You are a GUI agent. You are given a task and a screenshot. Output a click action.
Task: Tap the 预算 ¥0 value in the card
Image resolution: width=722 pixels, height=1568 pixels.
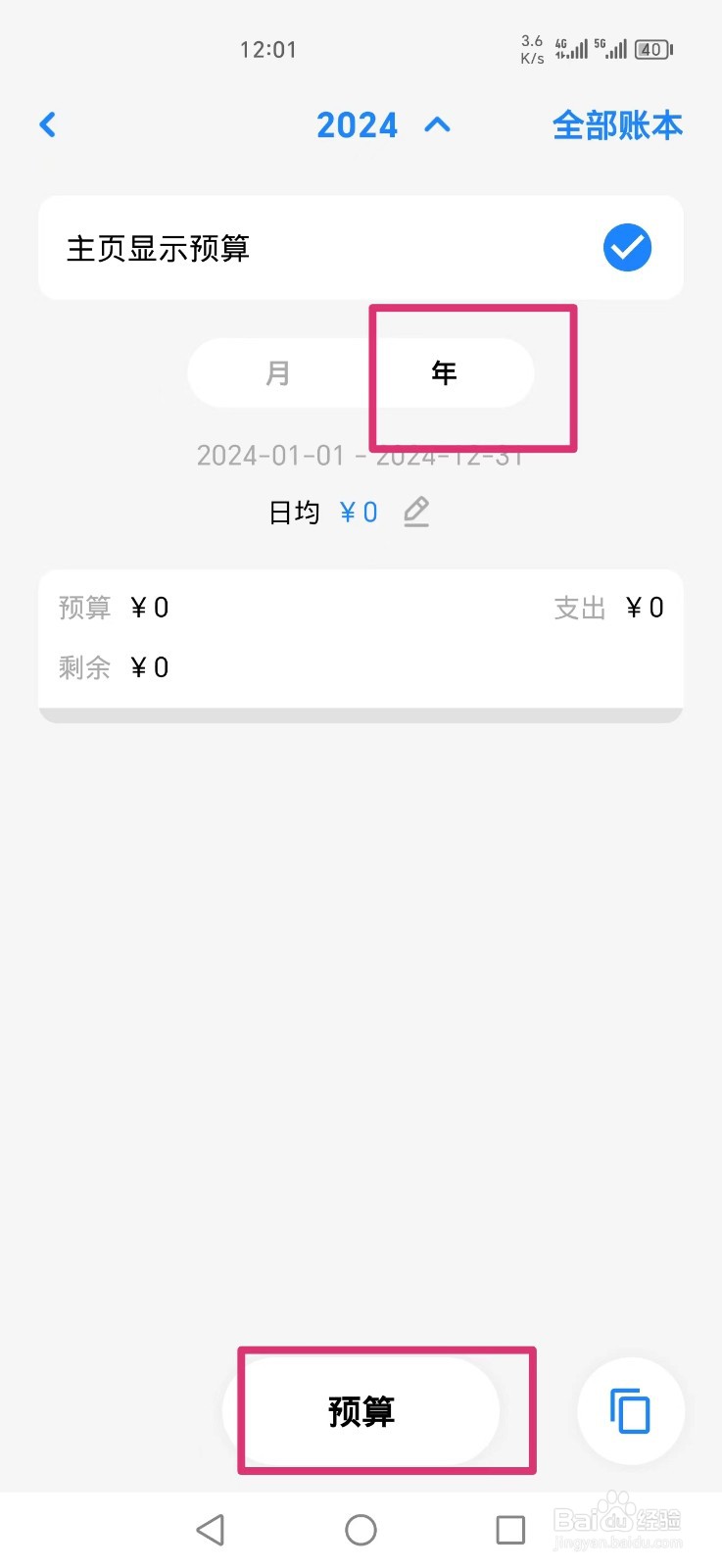(x=149, y=608)
